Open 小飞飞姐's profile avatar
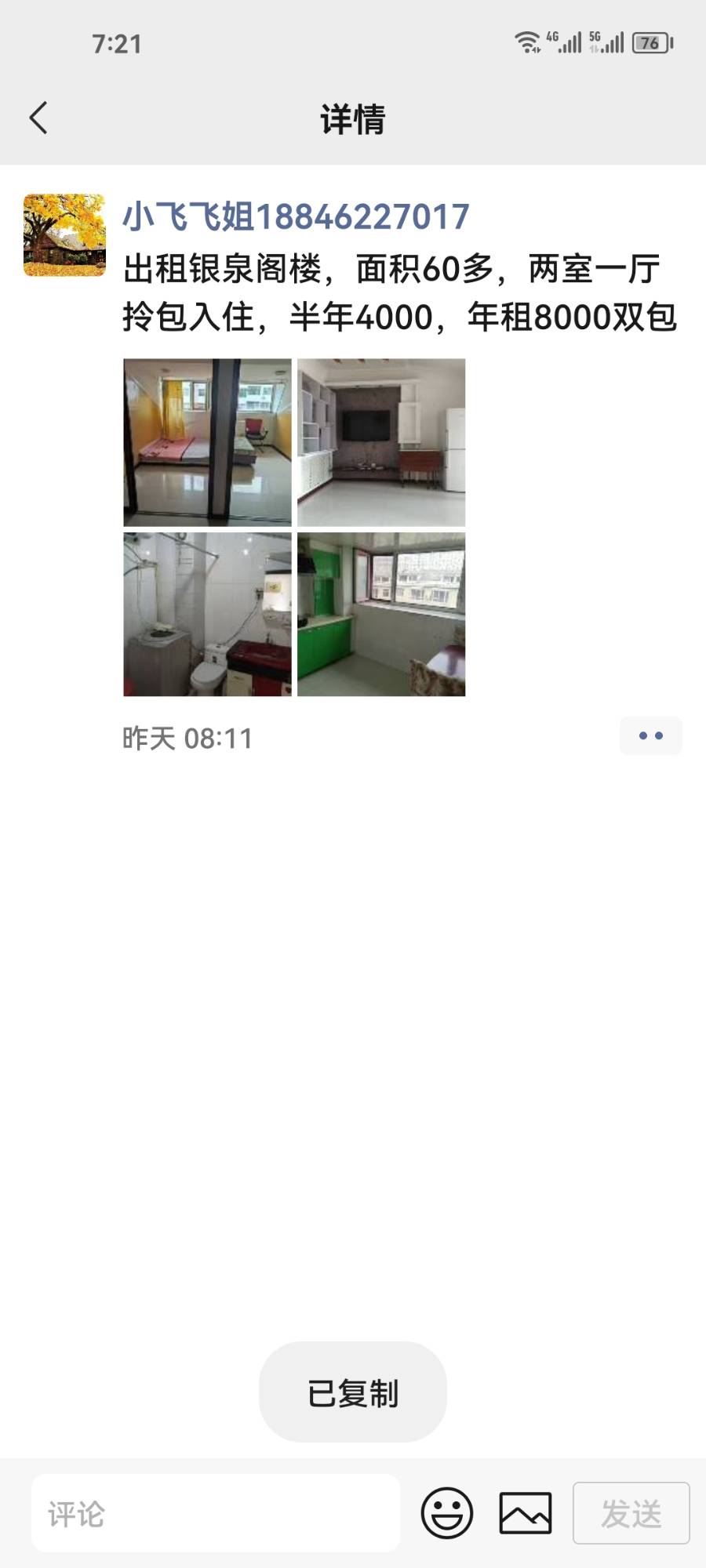This screenshot has height=1568, width=706. [64, 235]
